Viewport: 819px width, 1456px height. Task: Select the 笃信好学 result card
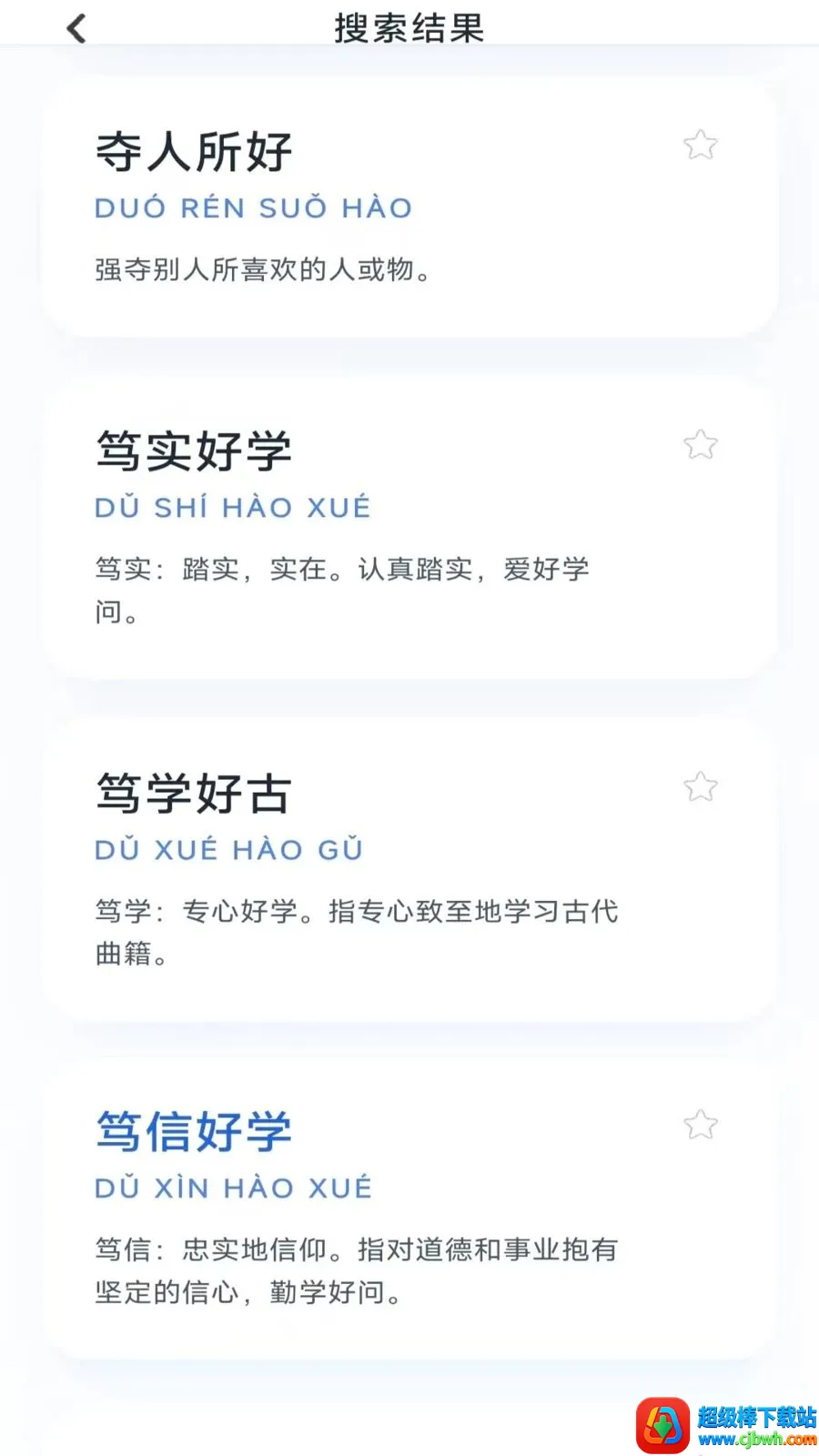pyautogui.click(x=409, y=1208)
